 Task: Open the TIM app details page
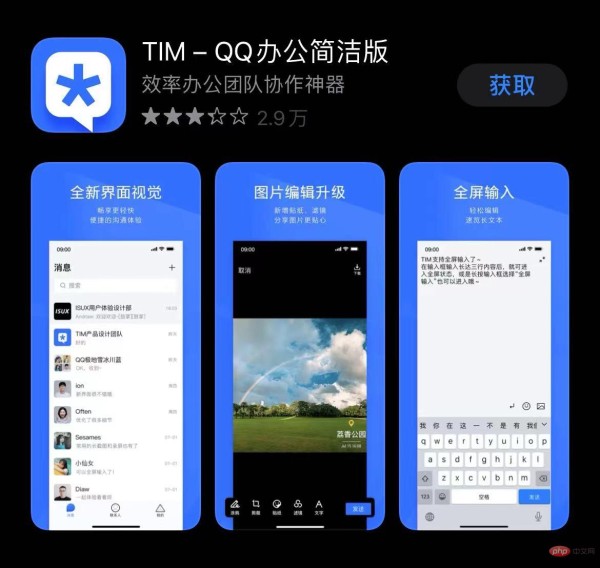265,52
